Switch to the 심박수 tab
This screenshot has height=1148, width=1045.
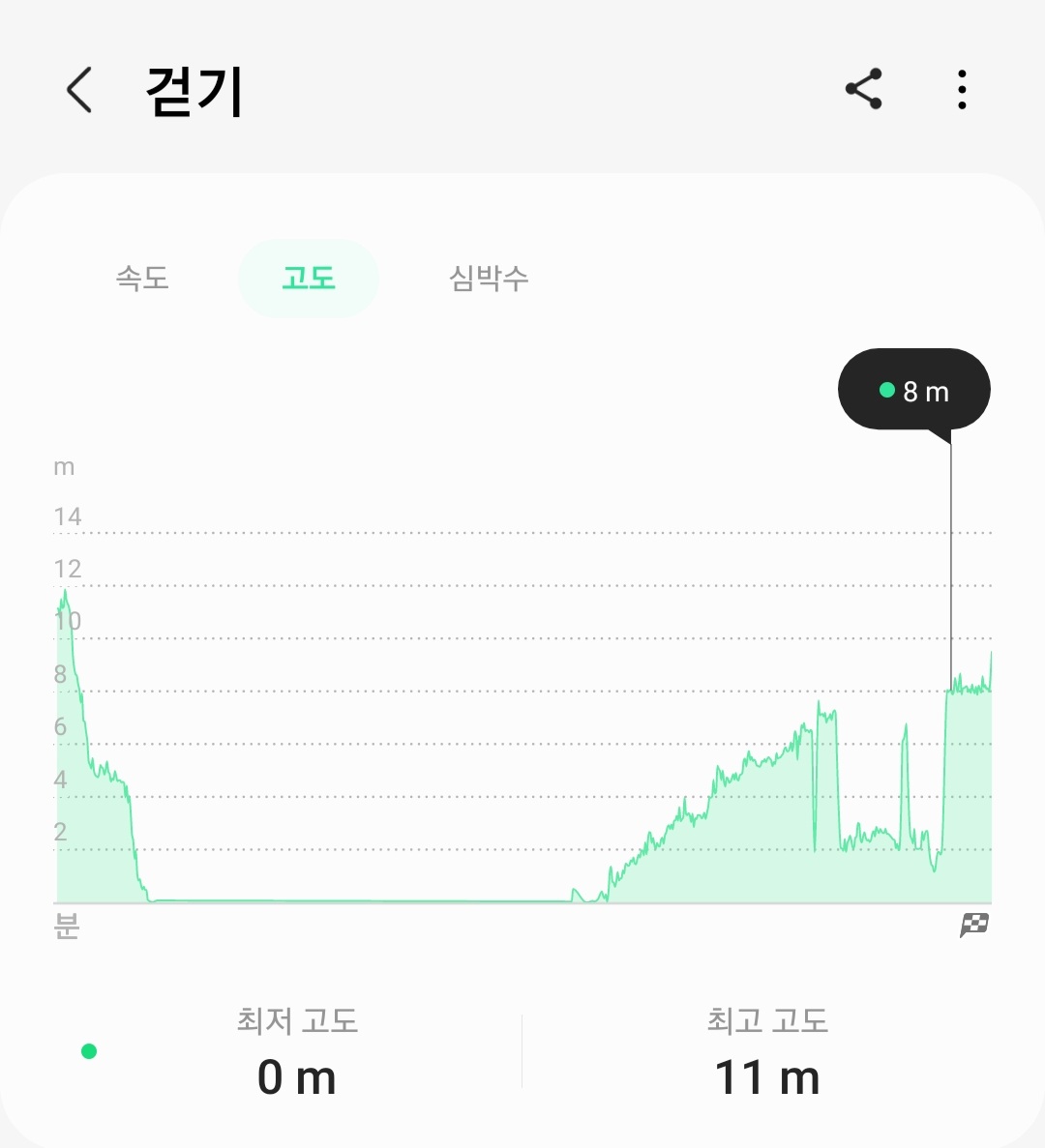click(489, 279)
